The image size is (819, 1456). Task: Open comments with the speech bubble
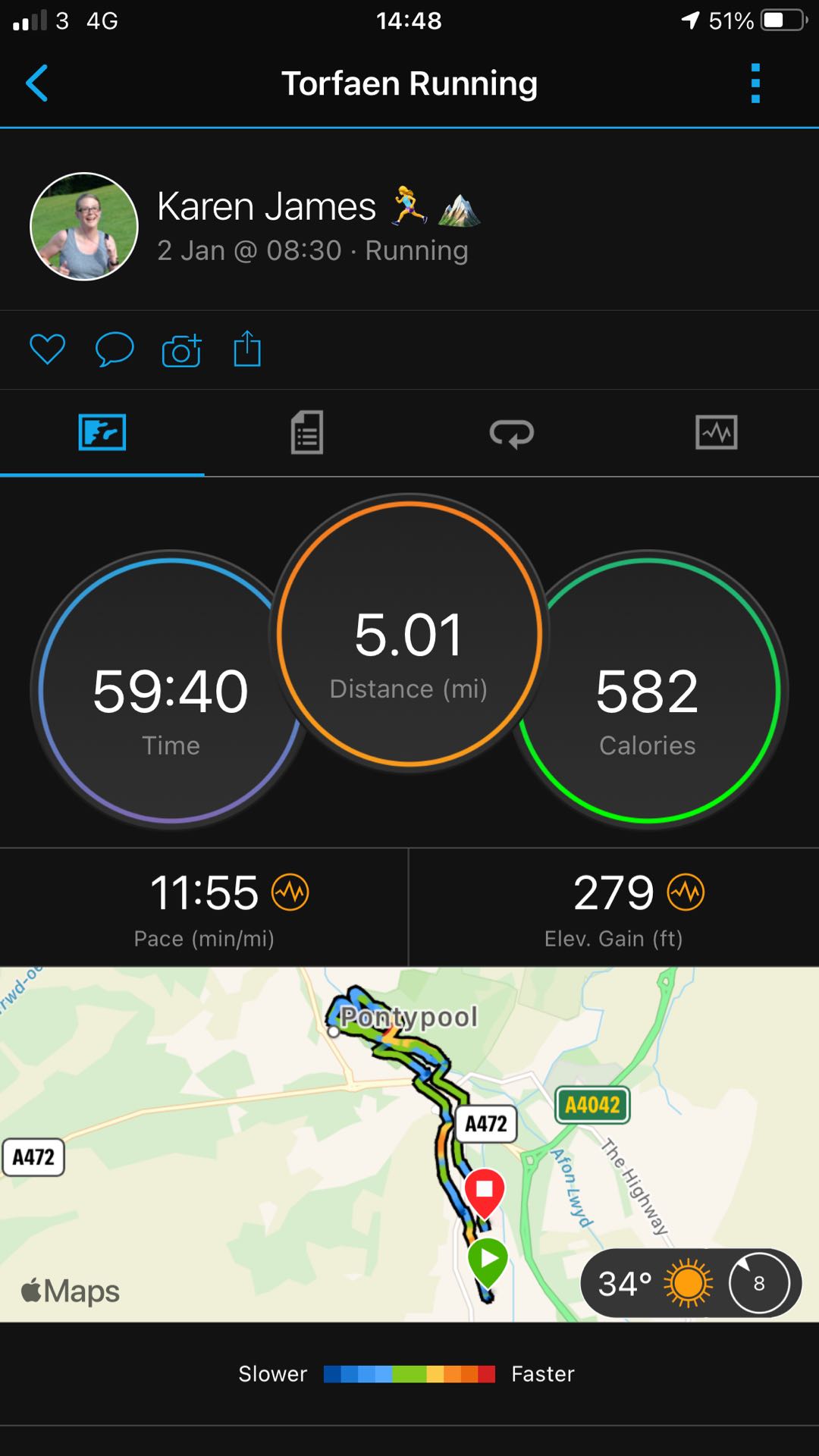click(x=115, y=350)
